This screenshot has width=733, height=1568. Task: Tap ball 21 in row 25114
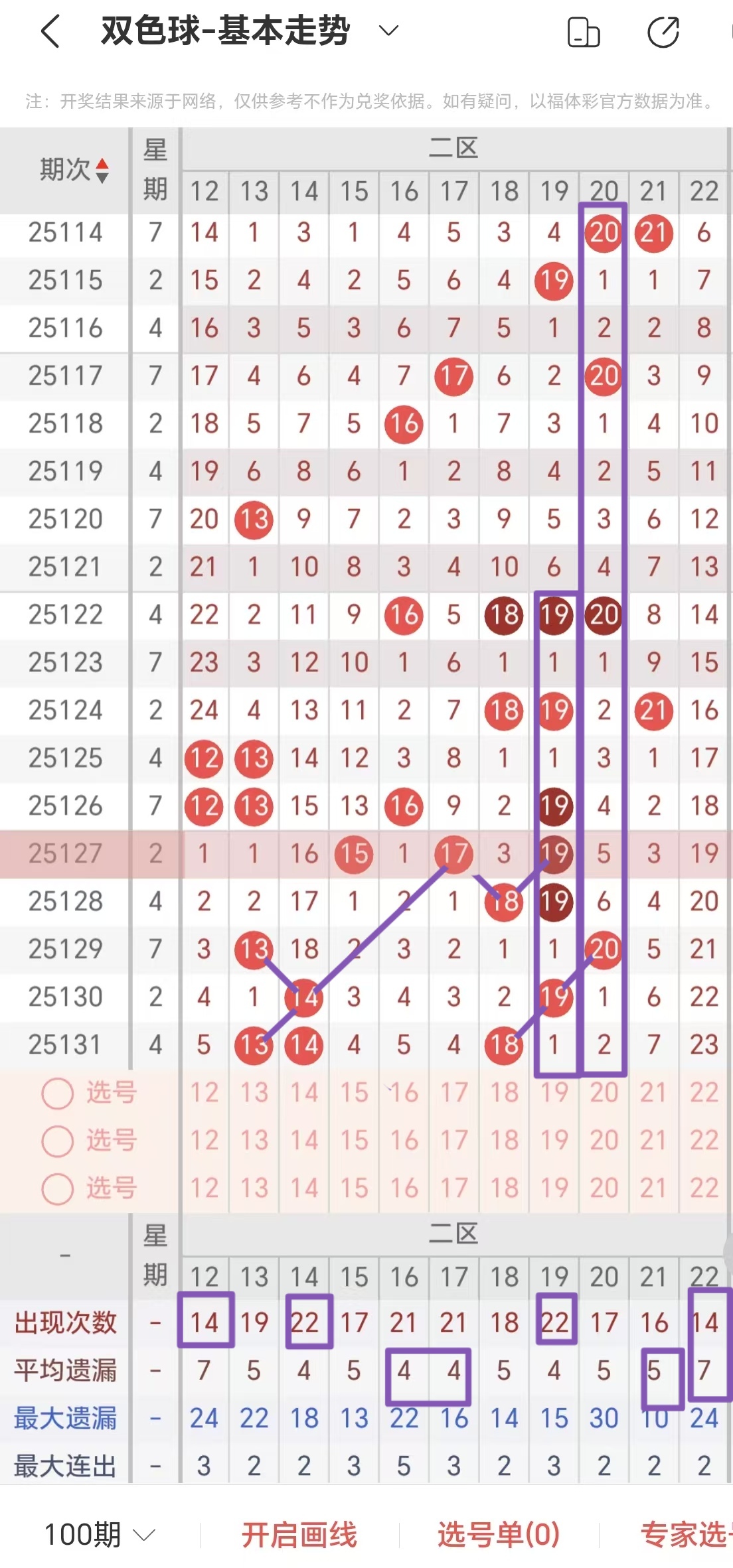tap(653, 234)
